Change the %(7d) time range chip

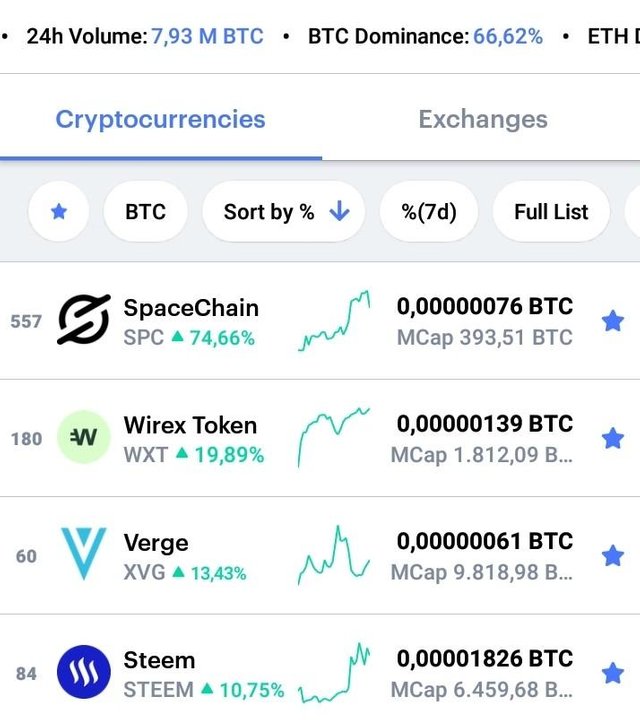[429, 212]
